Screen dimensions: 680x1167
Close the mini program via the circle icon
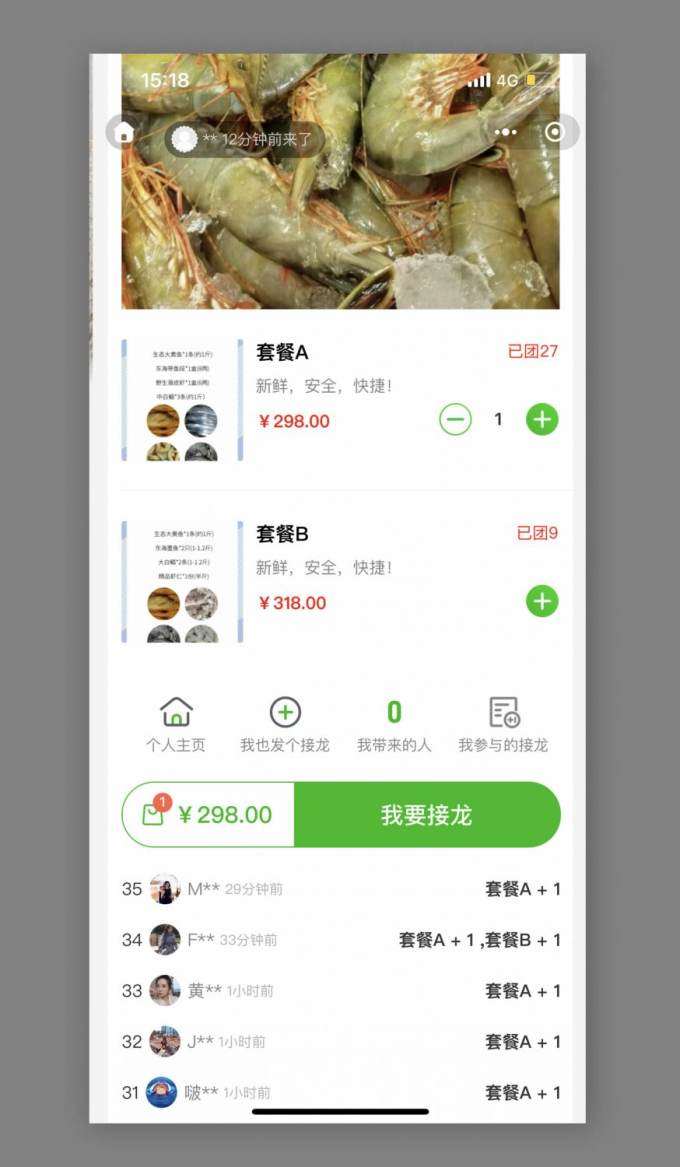click(555, 132)
